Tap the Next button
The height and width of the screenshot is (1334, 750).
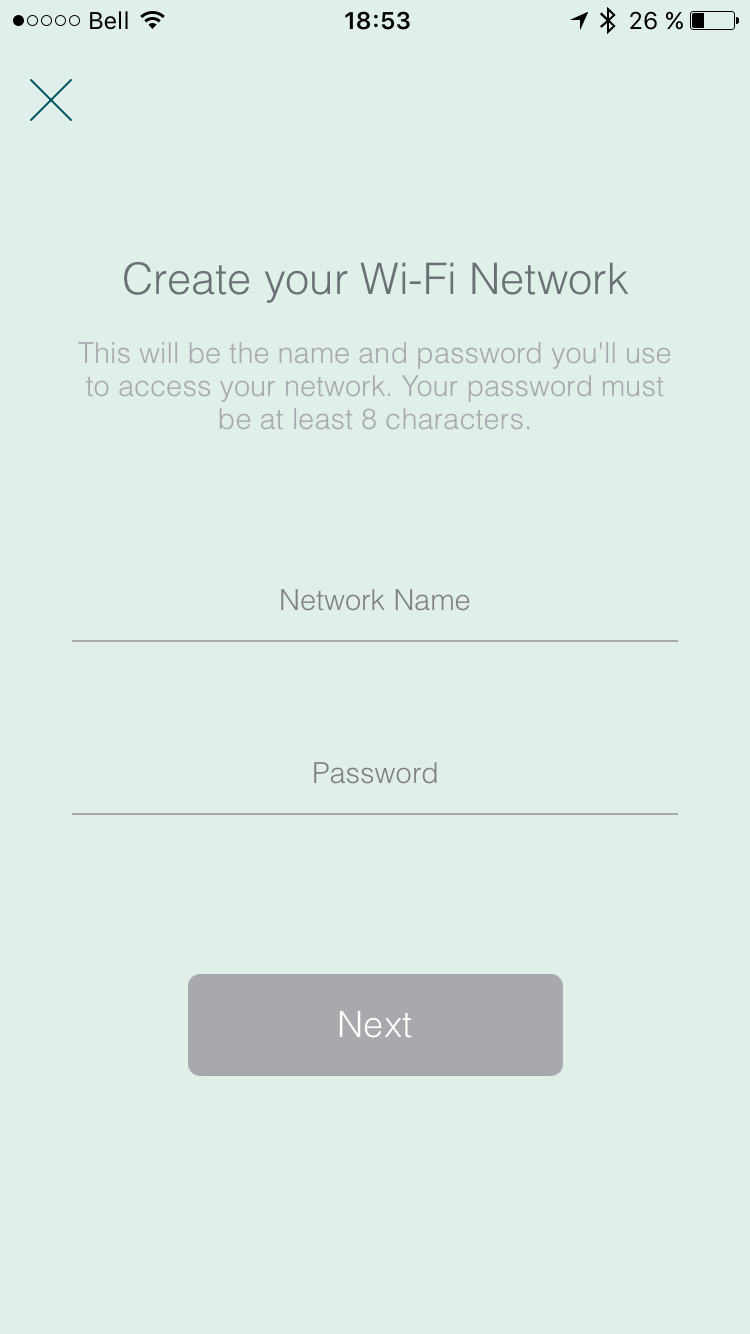click(375, 1025)
